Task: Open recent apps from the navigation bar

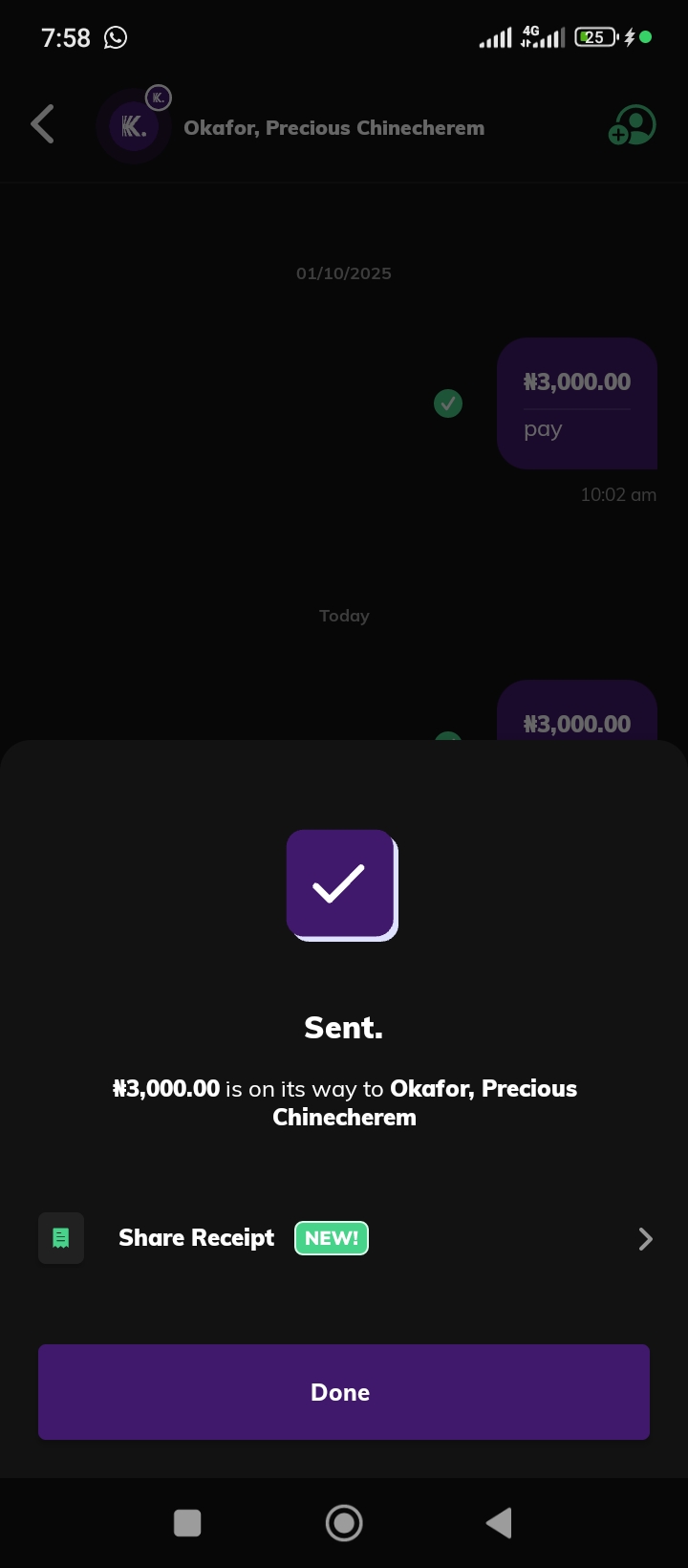Action: coord(187,1522)
